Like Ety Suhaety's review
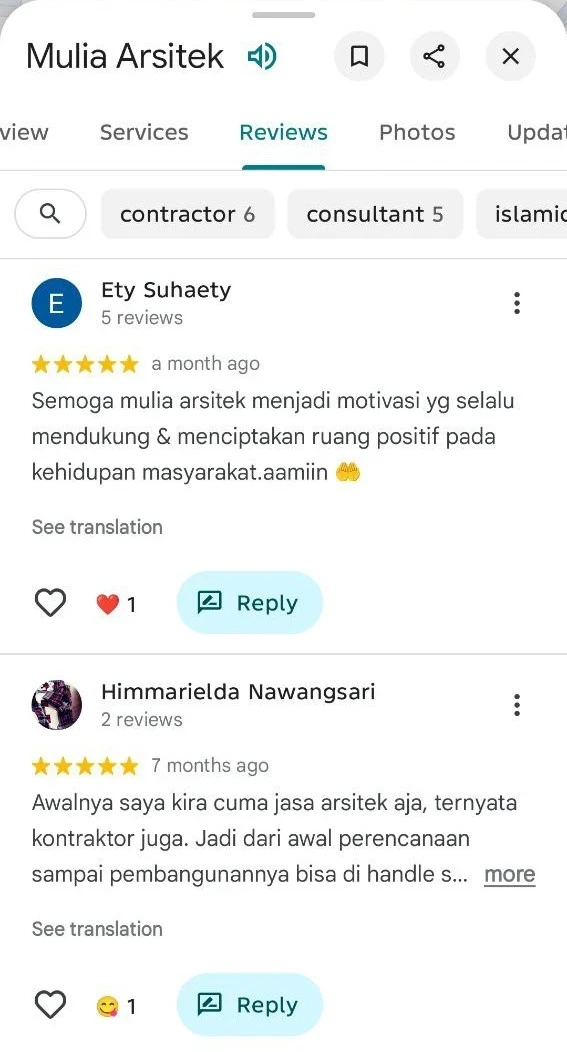Screen dimensions: 567x1052 pyautogui.click(x=50, y=603)
